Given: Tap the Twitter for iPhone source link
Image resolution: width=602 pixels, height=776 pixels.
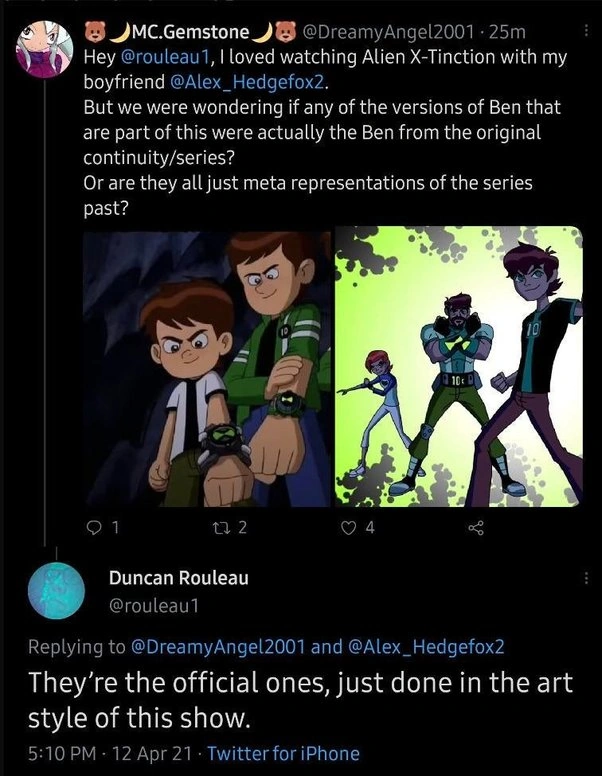Looking at the screenshot, I should point(283,754).
